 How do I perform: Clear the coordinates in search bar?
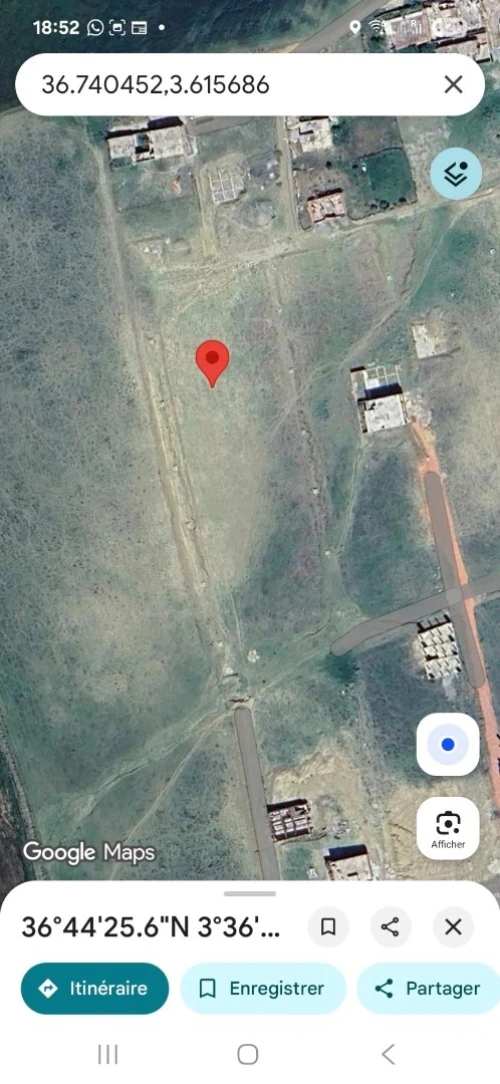453,85
